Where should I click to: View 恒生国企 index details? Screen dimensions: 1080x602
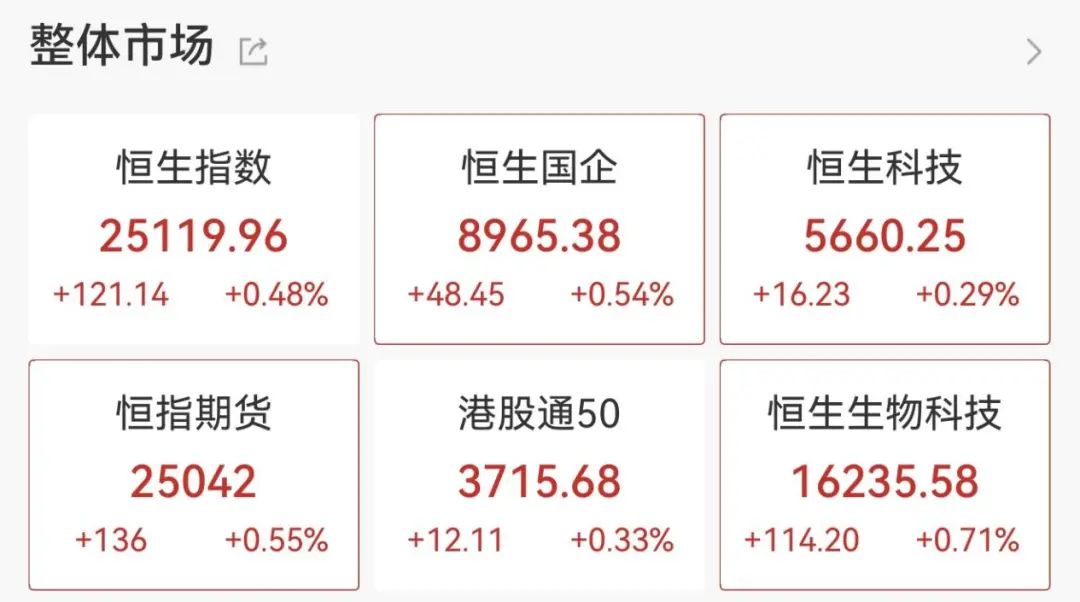[x=539, y=229]
